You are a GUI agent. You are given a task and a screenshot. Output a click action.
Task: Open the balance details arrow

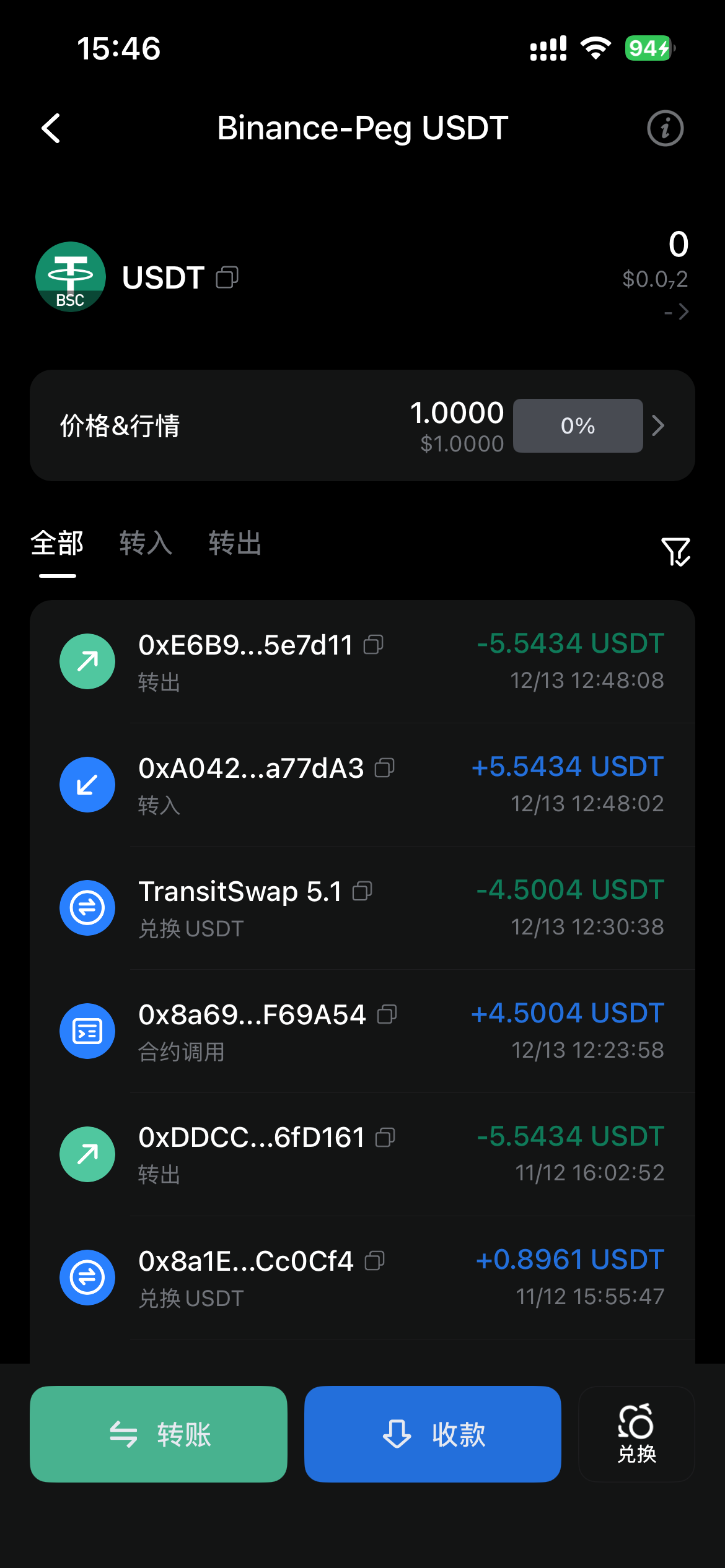coord(683,311)
